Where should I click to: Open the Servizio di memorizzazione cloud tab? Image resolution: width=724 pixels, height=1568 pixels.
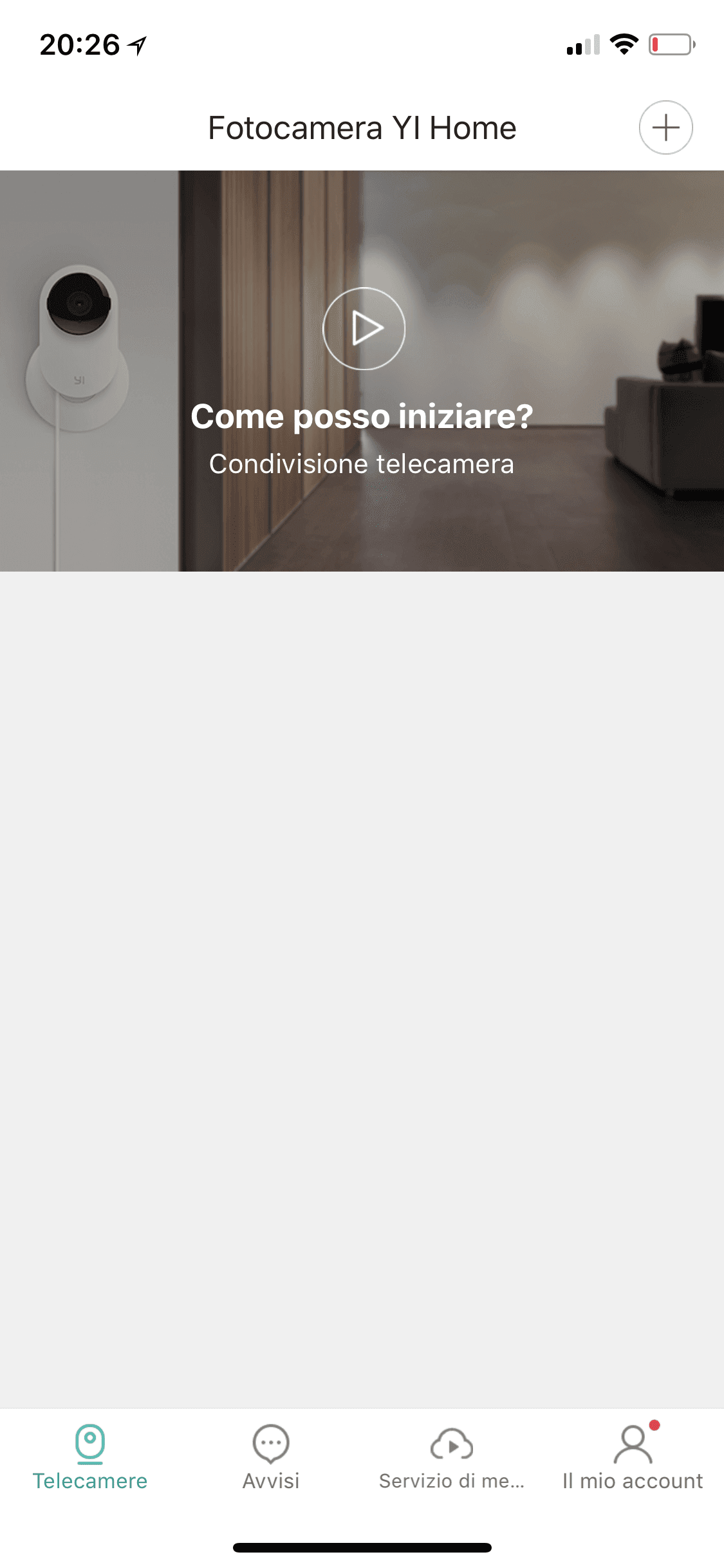(452, 1457)
